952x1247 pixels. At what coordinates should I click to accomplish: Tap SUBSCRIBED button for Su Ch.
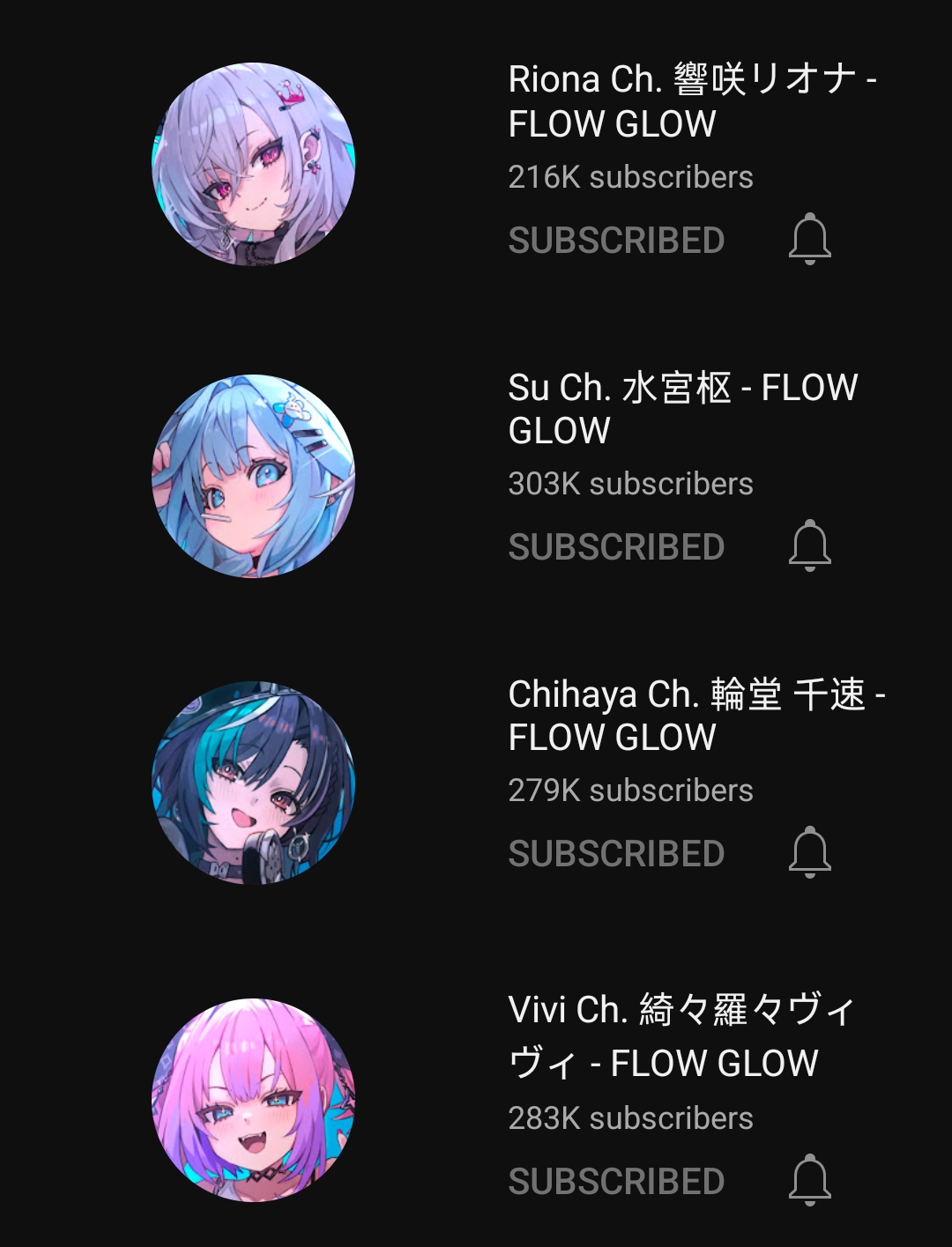tap(616, 547)
